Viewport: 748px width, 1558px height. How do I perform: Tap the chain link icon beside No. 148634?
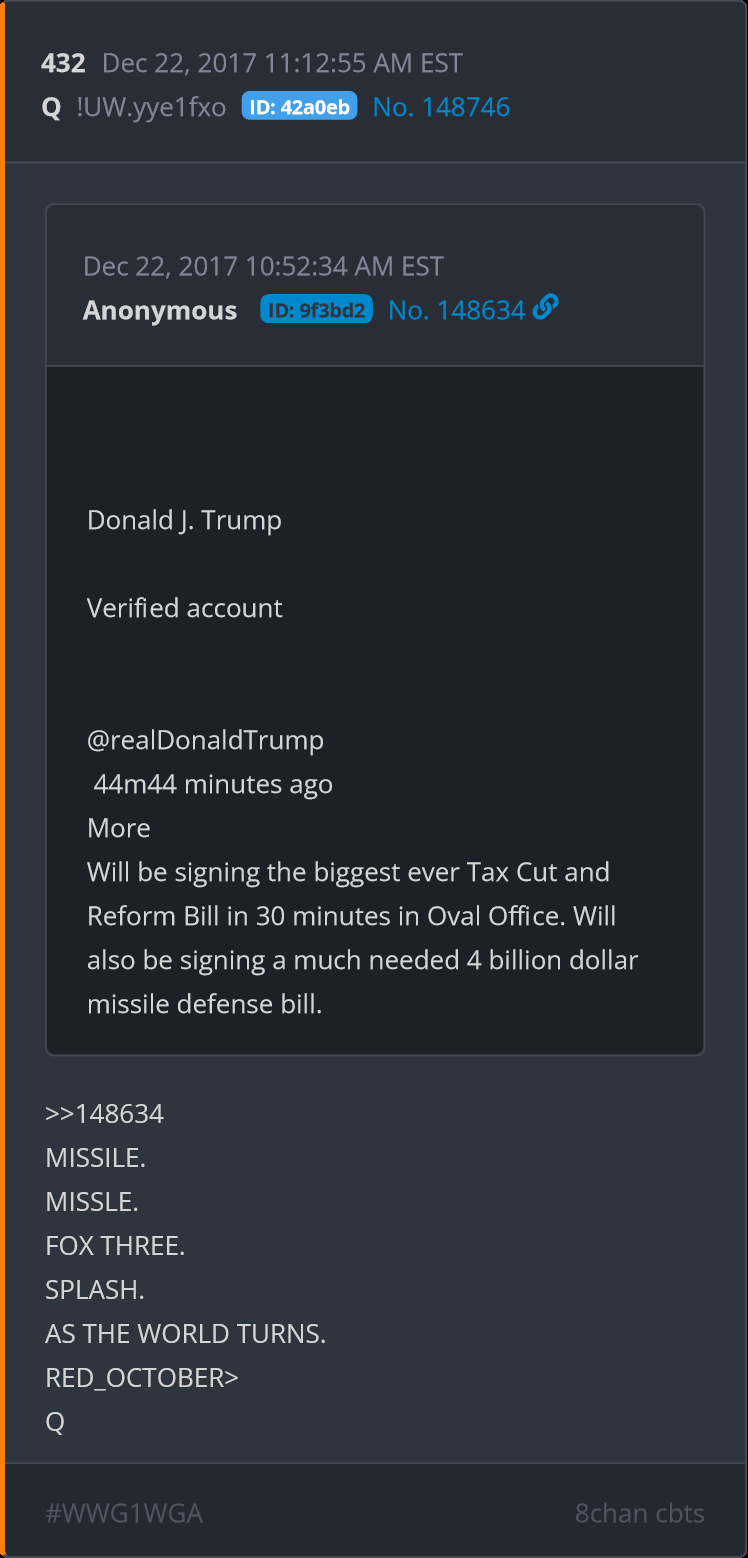545,308
